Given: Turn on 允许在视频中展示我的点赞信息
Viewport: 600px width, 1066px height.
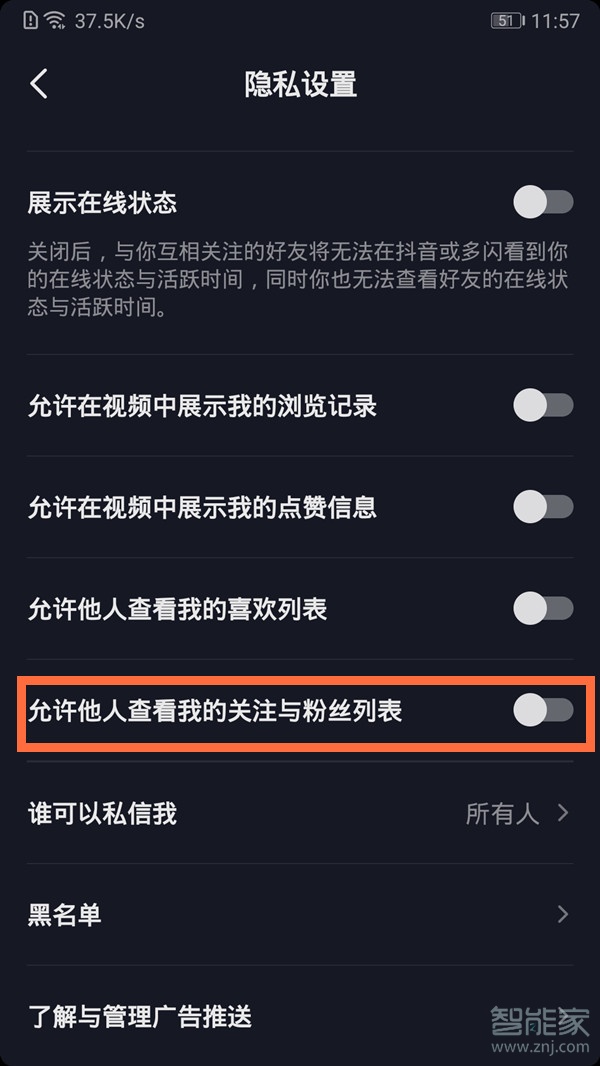Looking at the screenshot, I should tap(543, 507).
